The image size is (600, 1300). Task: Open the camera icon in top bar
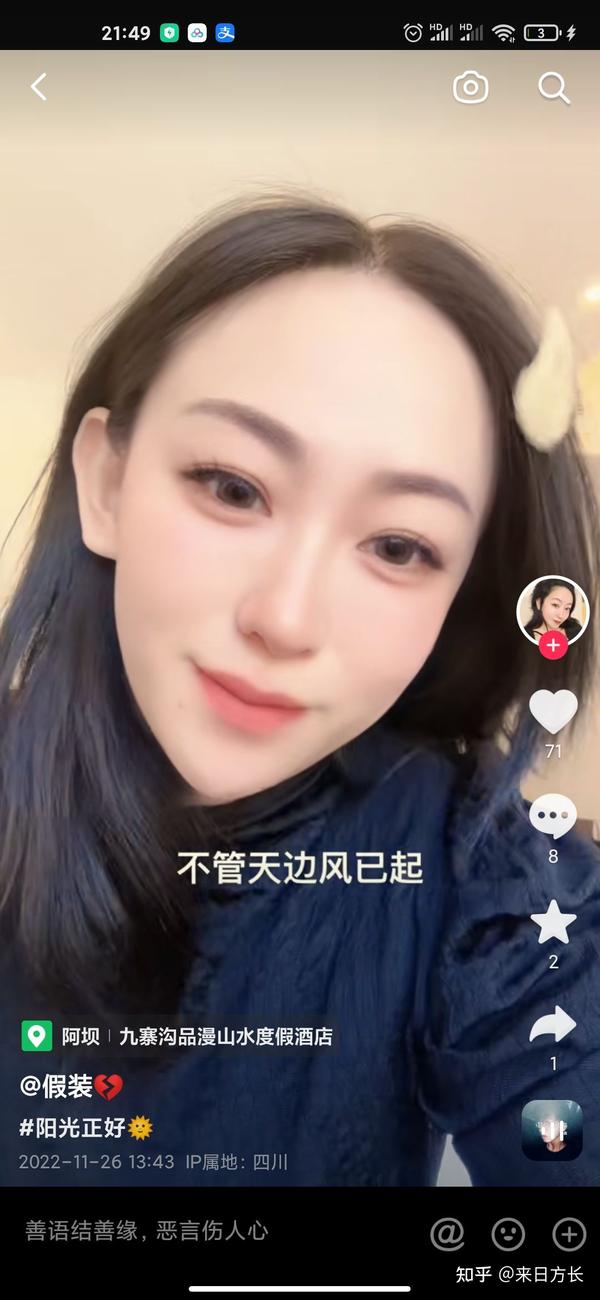click(471, 88)
